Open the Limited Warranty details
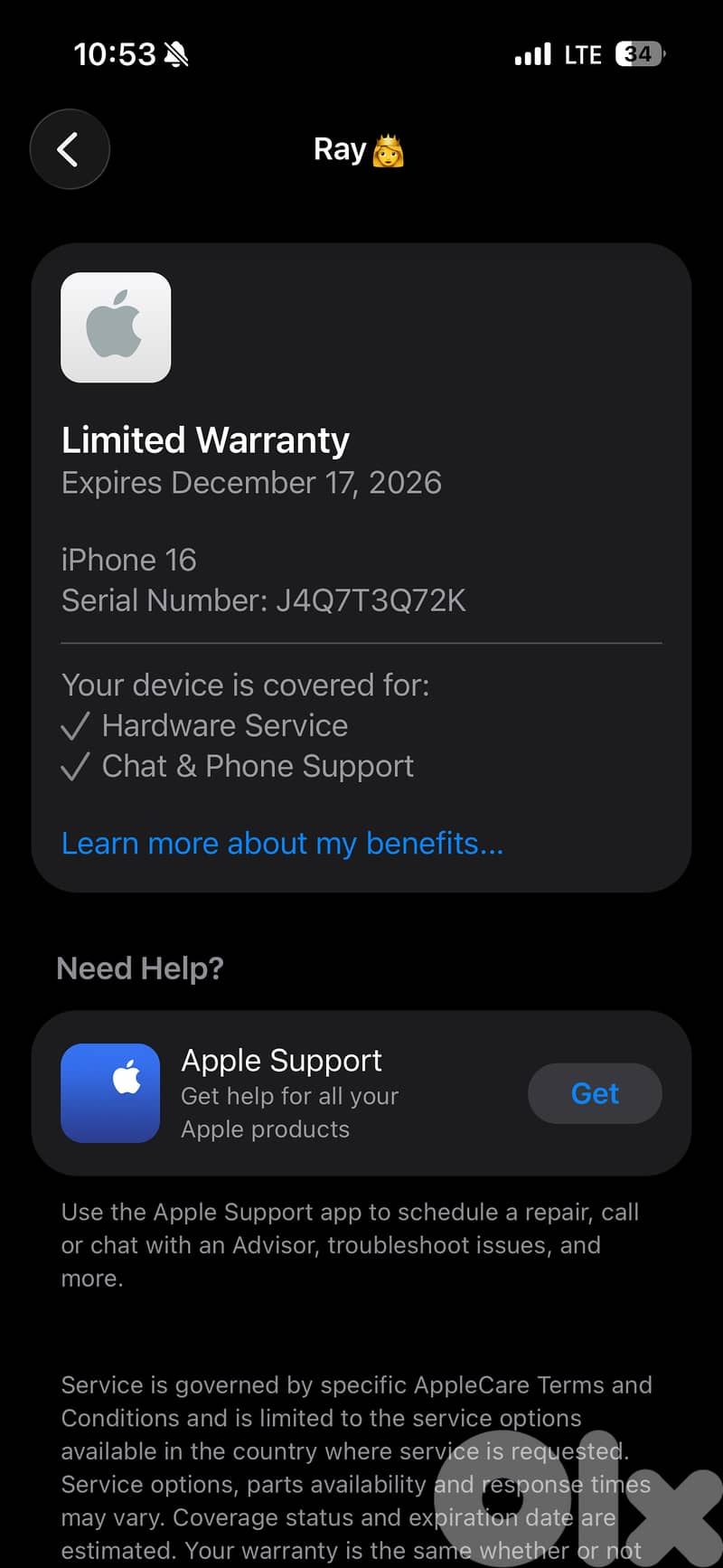 [x=205, y=439]
